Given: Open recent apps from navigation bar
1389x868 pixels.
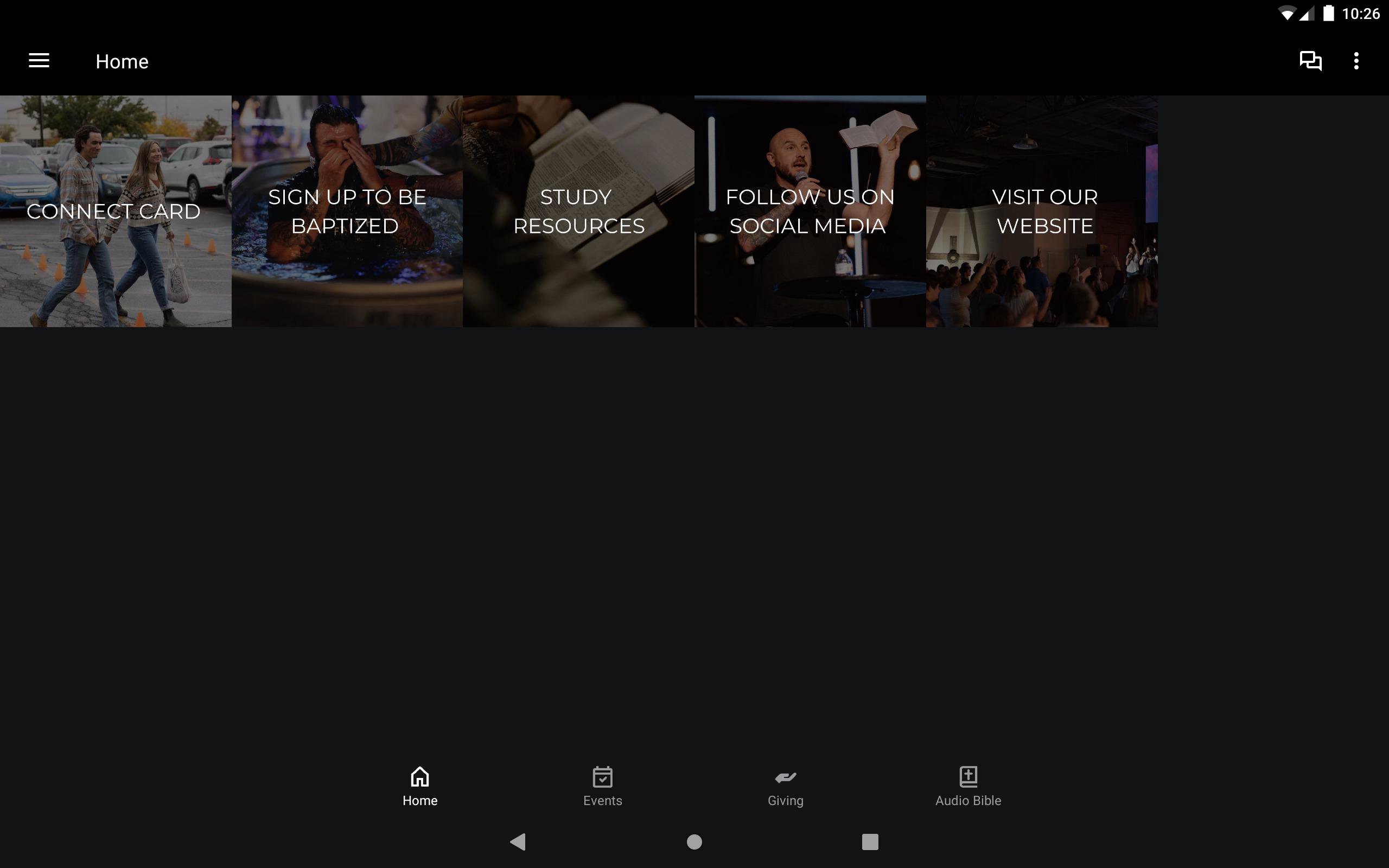Looking at the screenshot, I should point(870,841).
